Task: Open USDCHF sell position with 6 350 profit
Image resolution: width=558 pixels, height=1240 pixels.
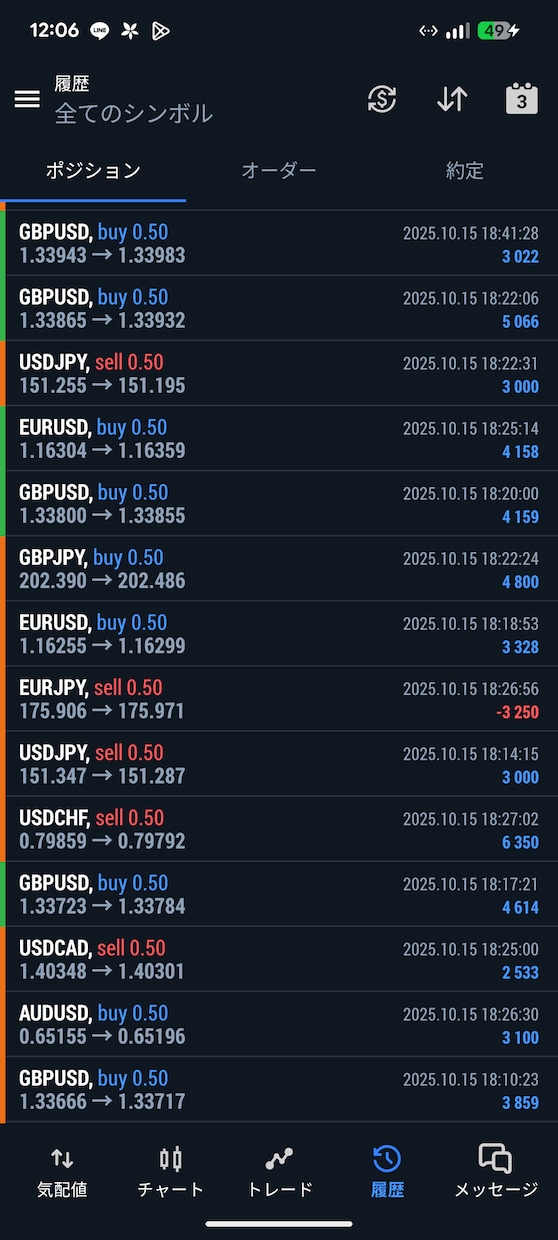Action: coord(279,828)
